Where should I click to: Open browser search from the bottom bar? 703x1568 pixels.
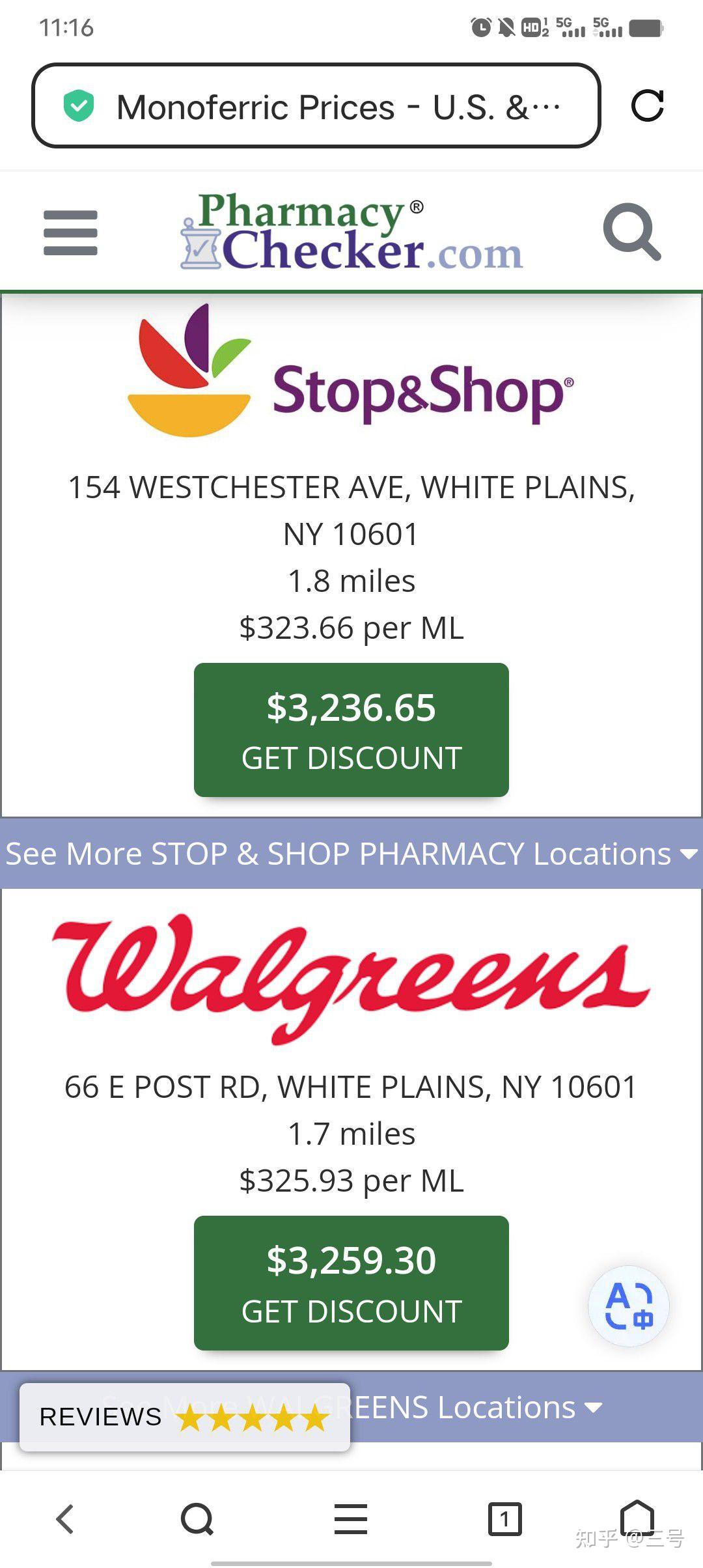(x=197, y=1520)
